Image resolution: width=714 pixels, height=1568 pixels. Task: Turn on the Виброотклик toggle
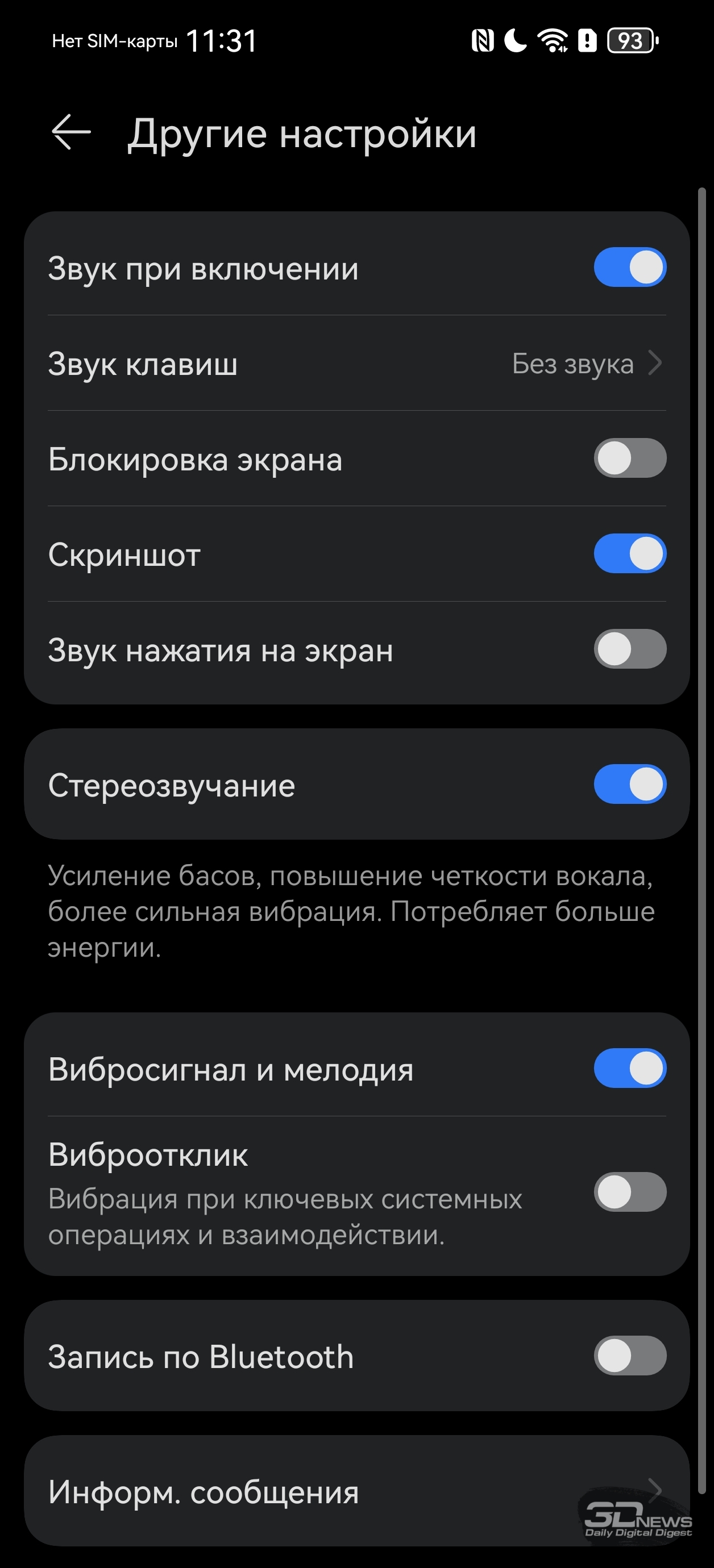point(630,1192)
